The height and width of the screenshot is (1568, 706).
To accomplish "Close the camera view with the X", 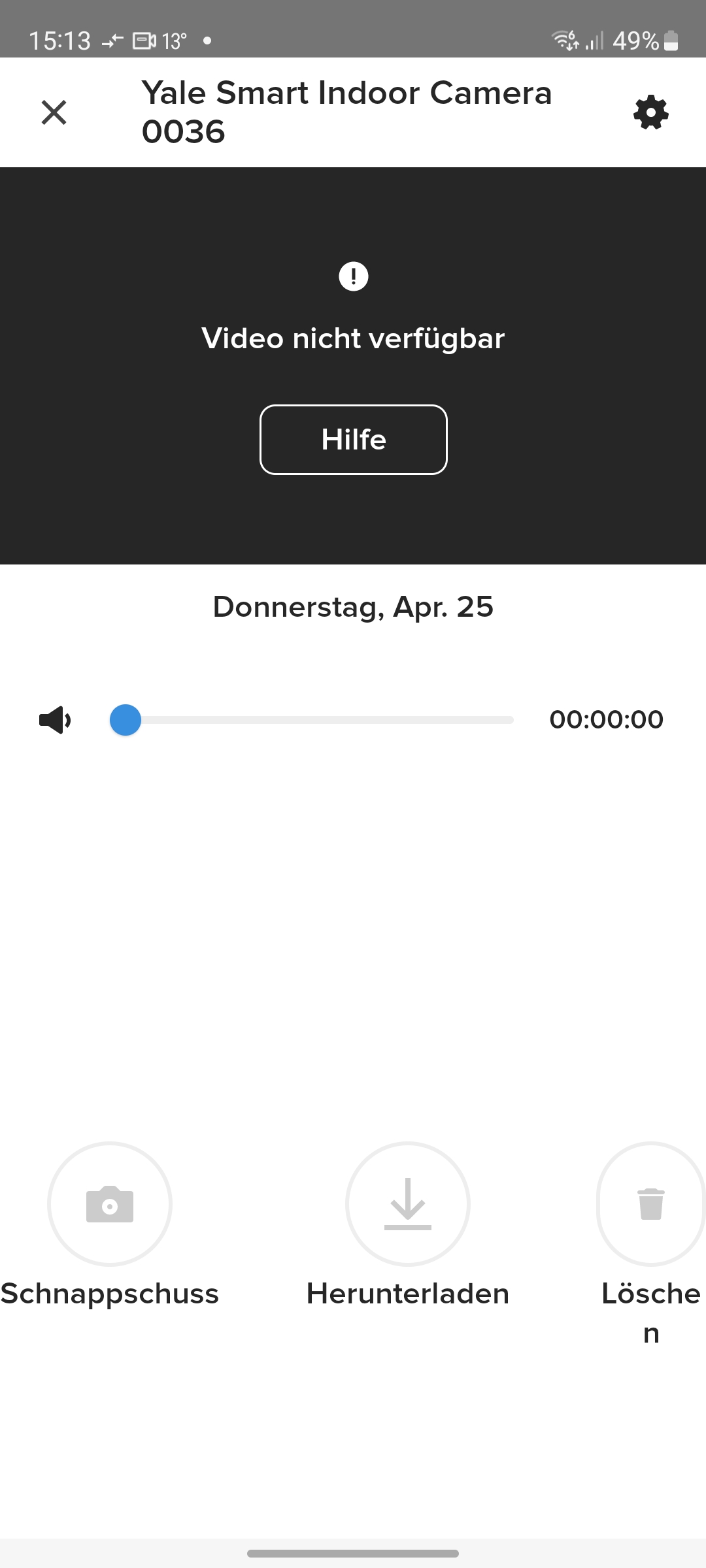I will [54, 112].
